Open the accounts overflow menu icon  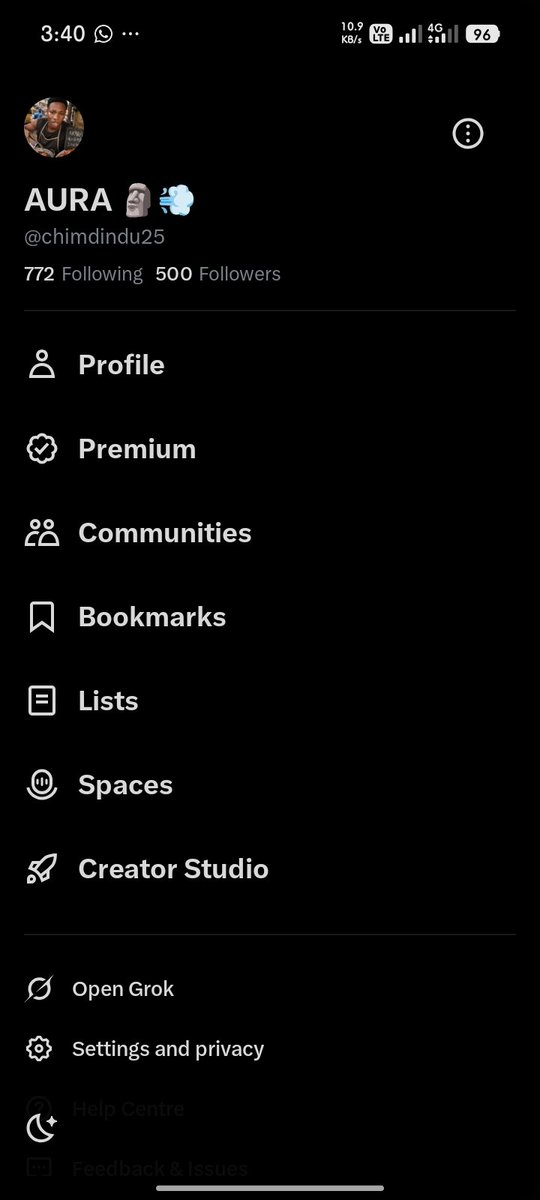click(468, 133)
